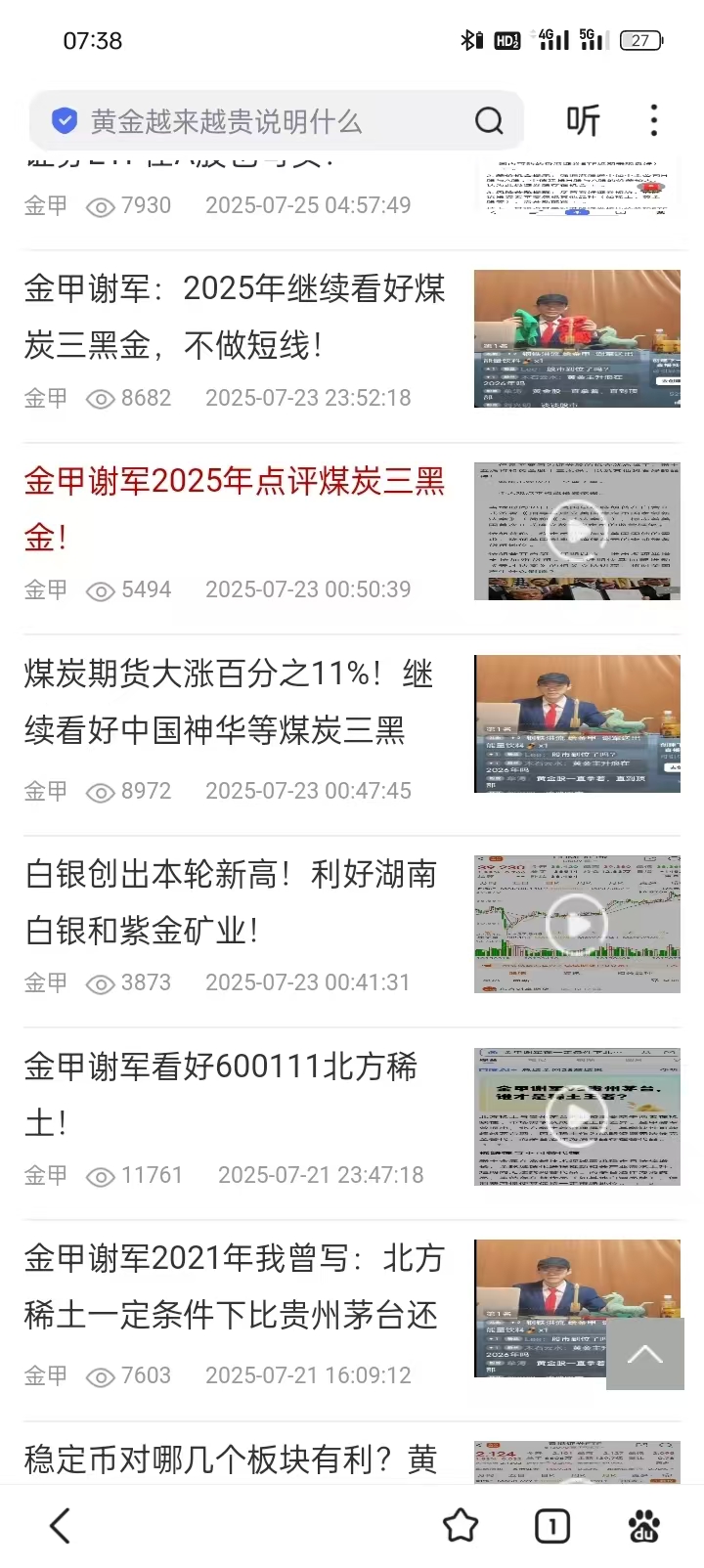Open the tab switcher showing 1 tab
704x1568 pixels.
tap(552, 1525)
